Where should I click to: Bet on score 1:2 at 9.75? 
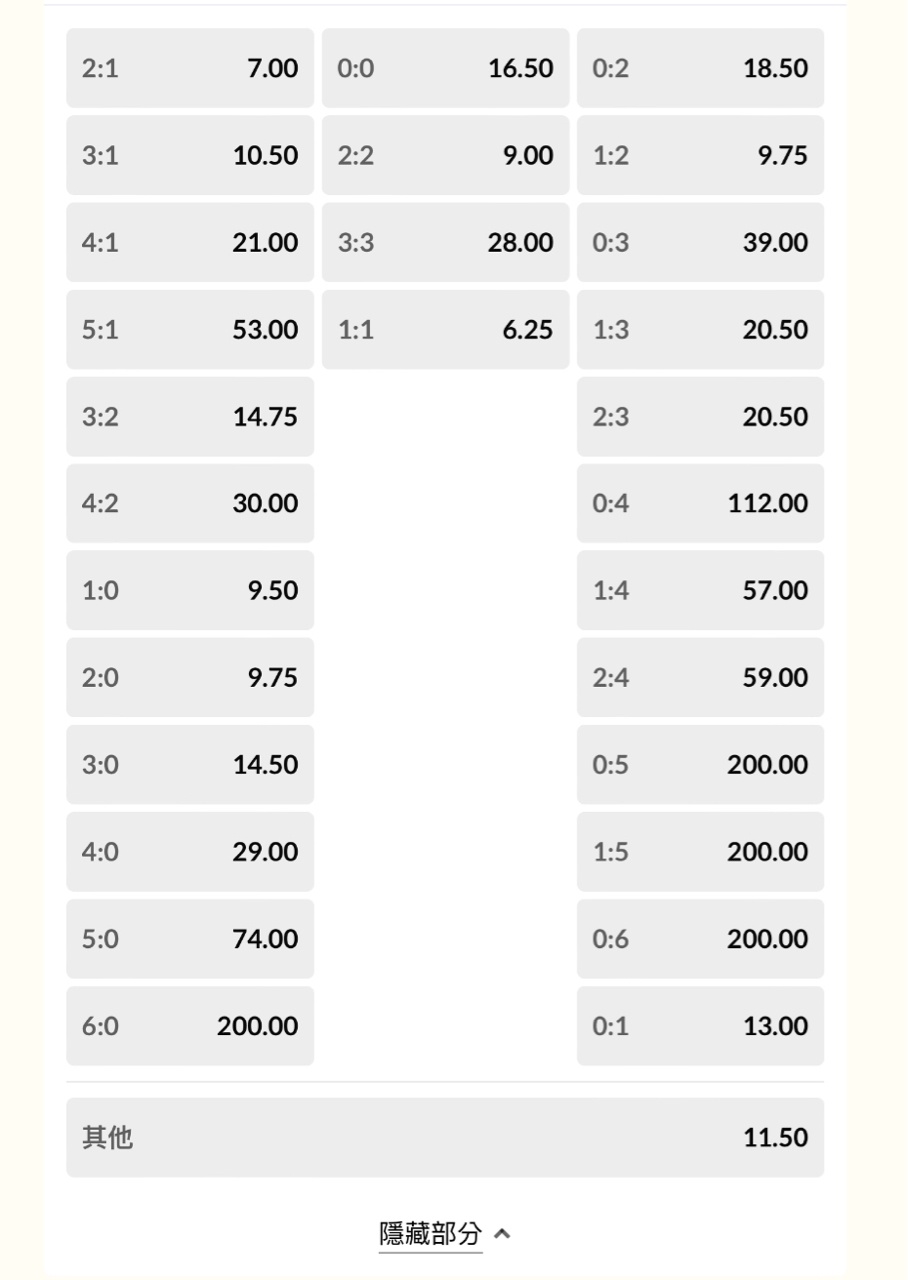pyautogui.click(x=700, y=155)
